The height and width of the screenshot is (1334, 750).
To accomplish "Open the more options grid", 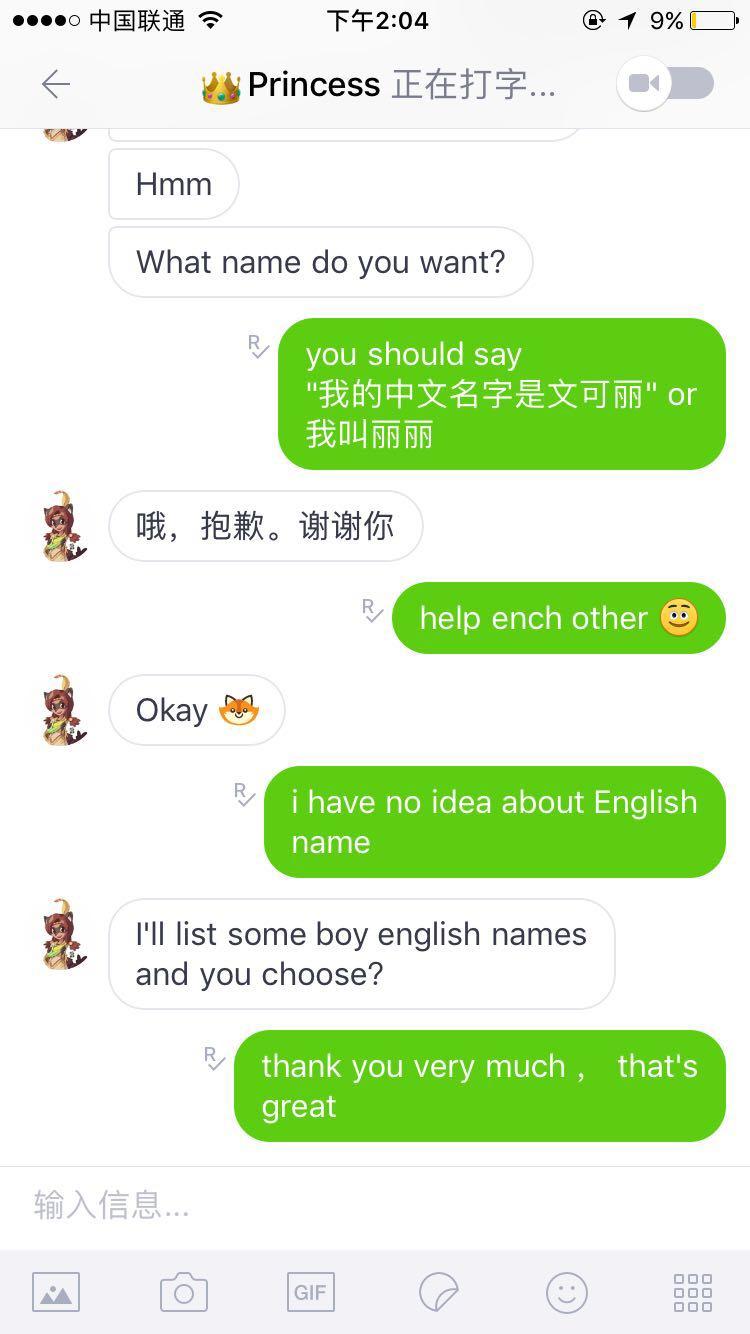I will click(692, 1292).
